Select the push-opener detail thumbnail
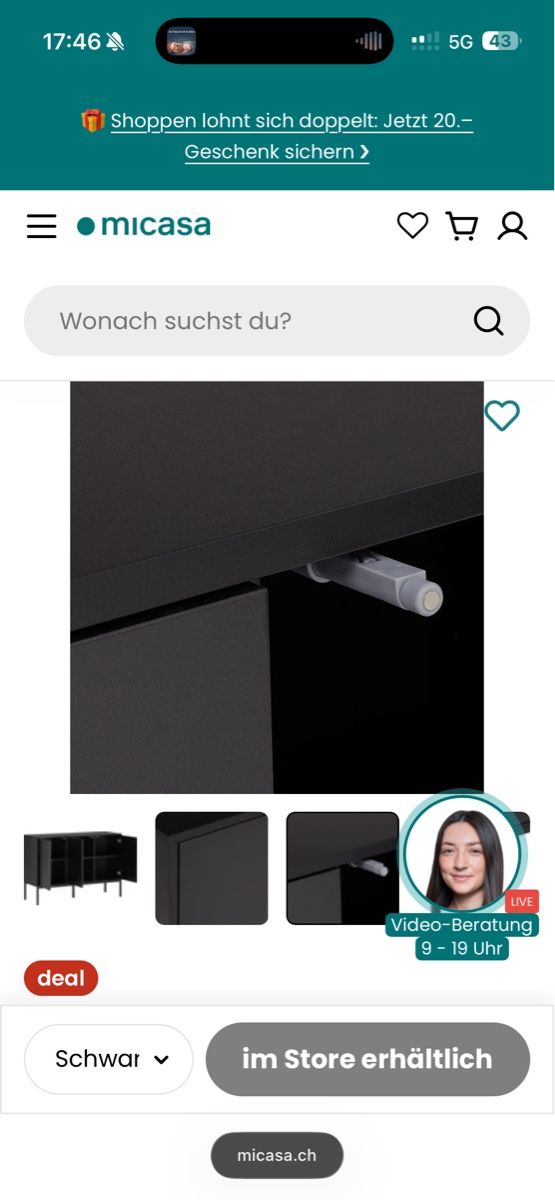Viewport: 555px width, 1200px height. click(342, 867)
